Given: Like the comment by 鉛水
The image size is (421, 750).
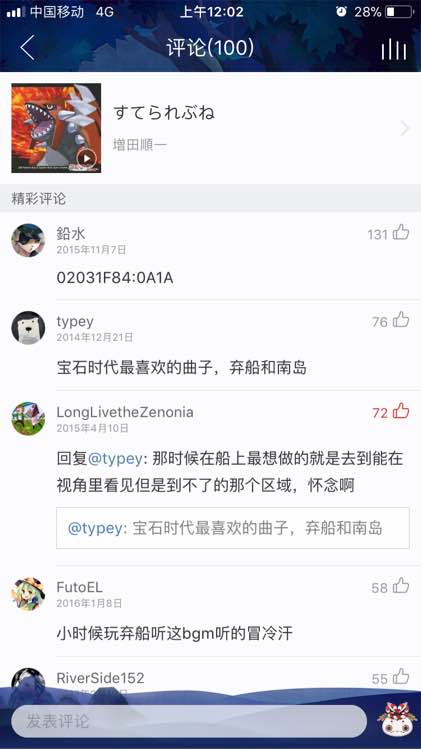Looking at the screenshot, I should (x=401, y=232).
